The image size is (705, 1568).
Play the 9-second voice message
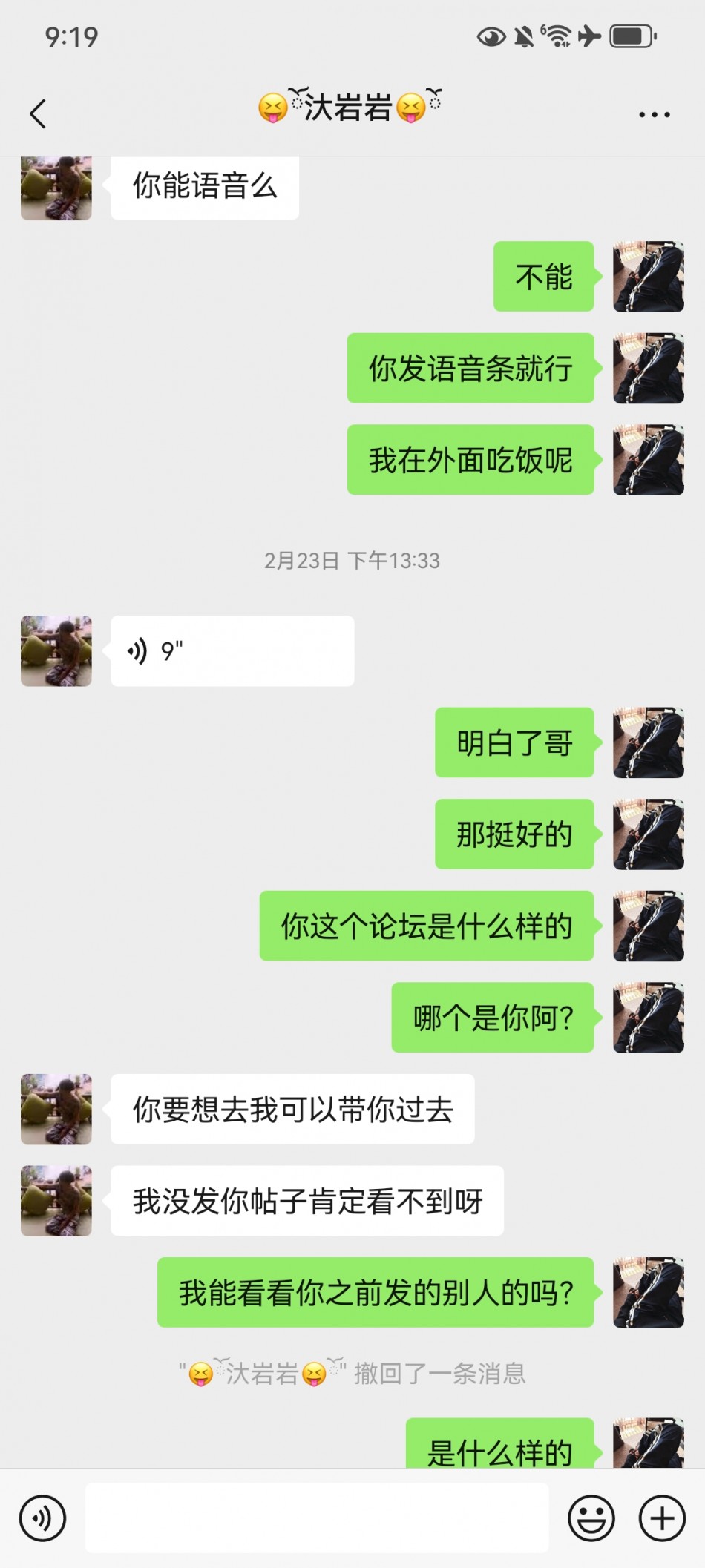tap(232, 650)
